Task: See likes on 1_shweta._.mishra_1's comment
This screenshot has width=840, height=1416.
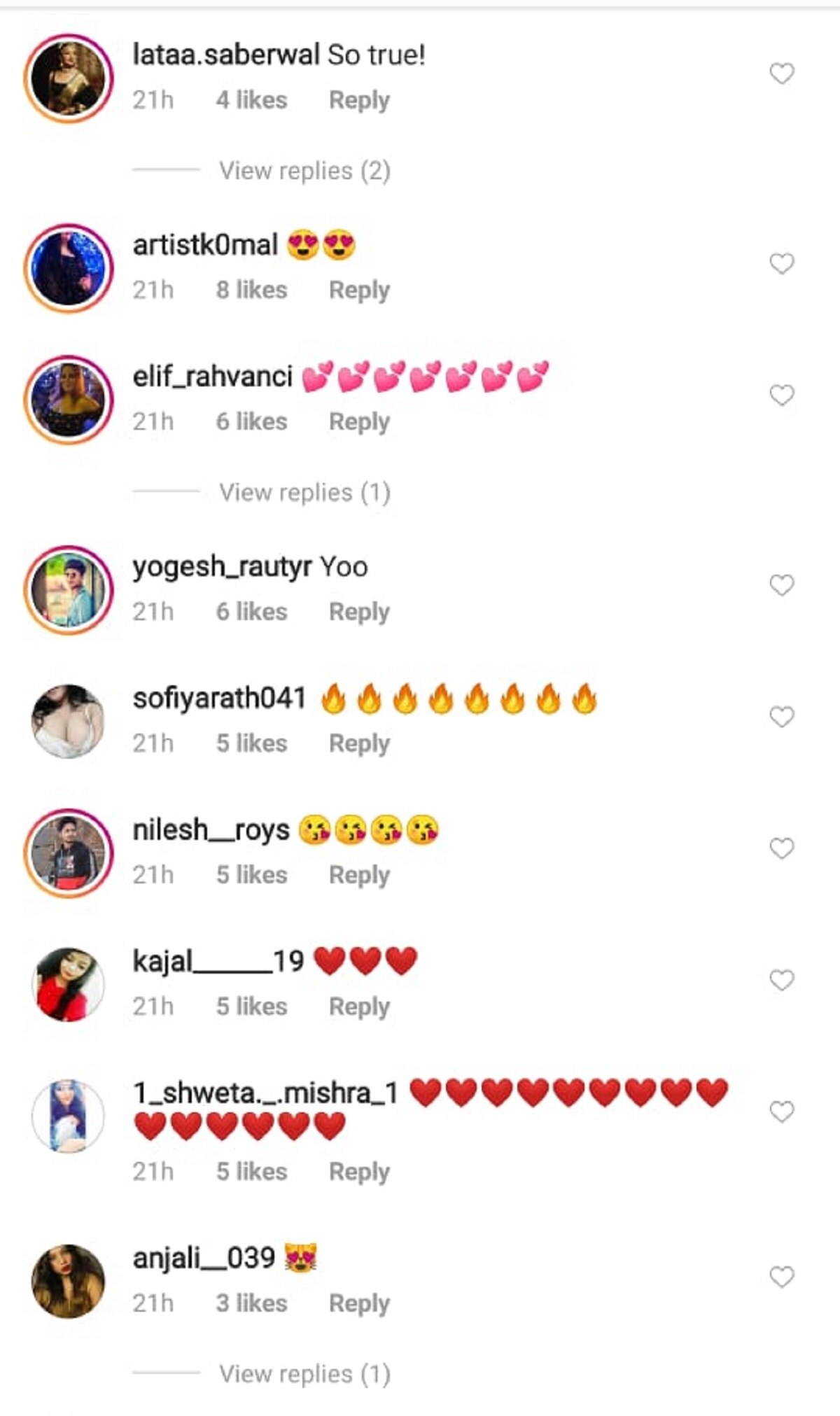Action: (x=251, y=1172)
